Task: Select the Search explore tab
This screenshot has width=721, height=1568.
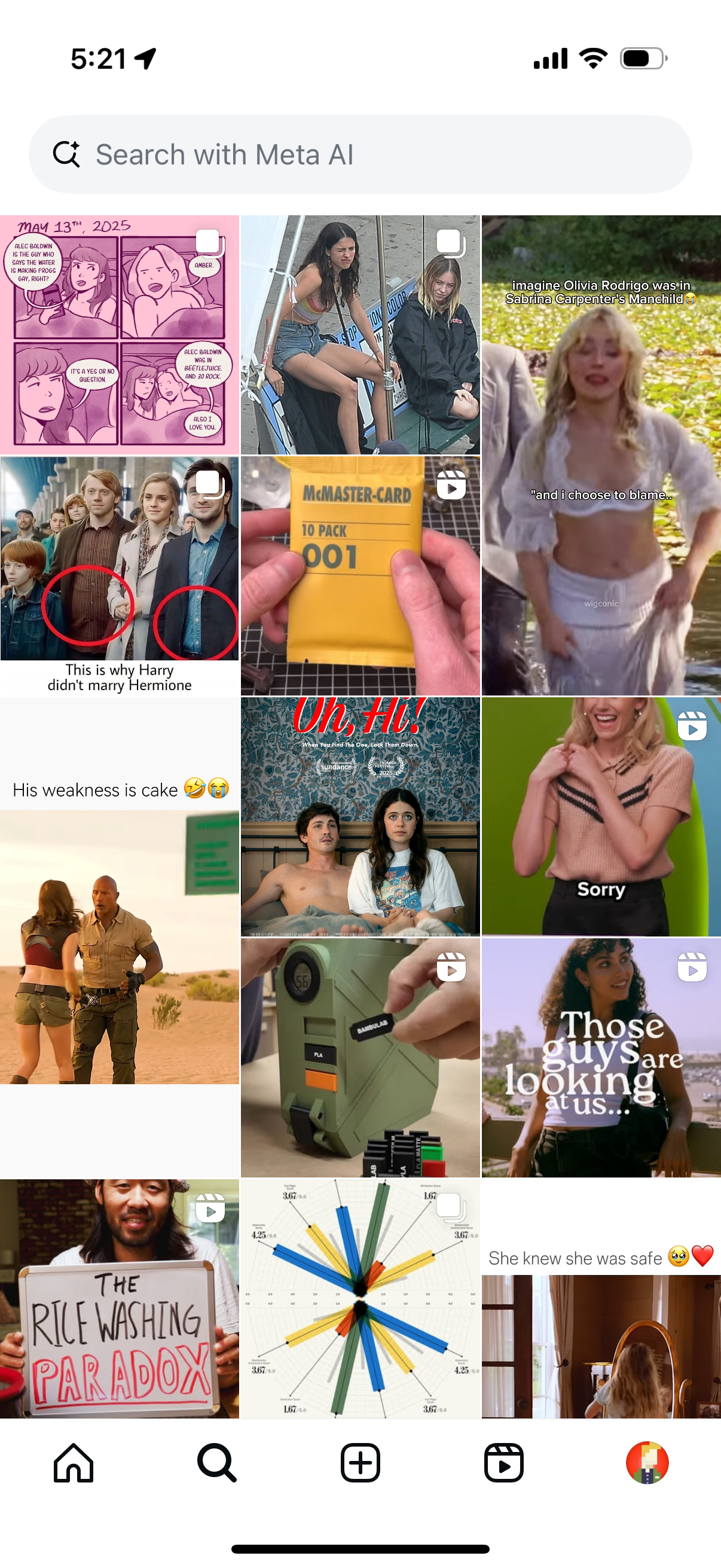Action: pyautogui.click(x=216, y=1462)
